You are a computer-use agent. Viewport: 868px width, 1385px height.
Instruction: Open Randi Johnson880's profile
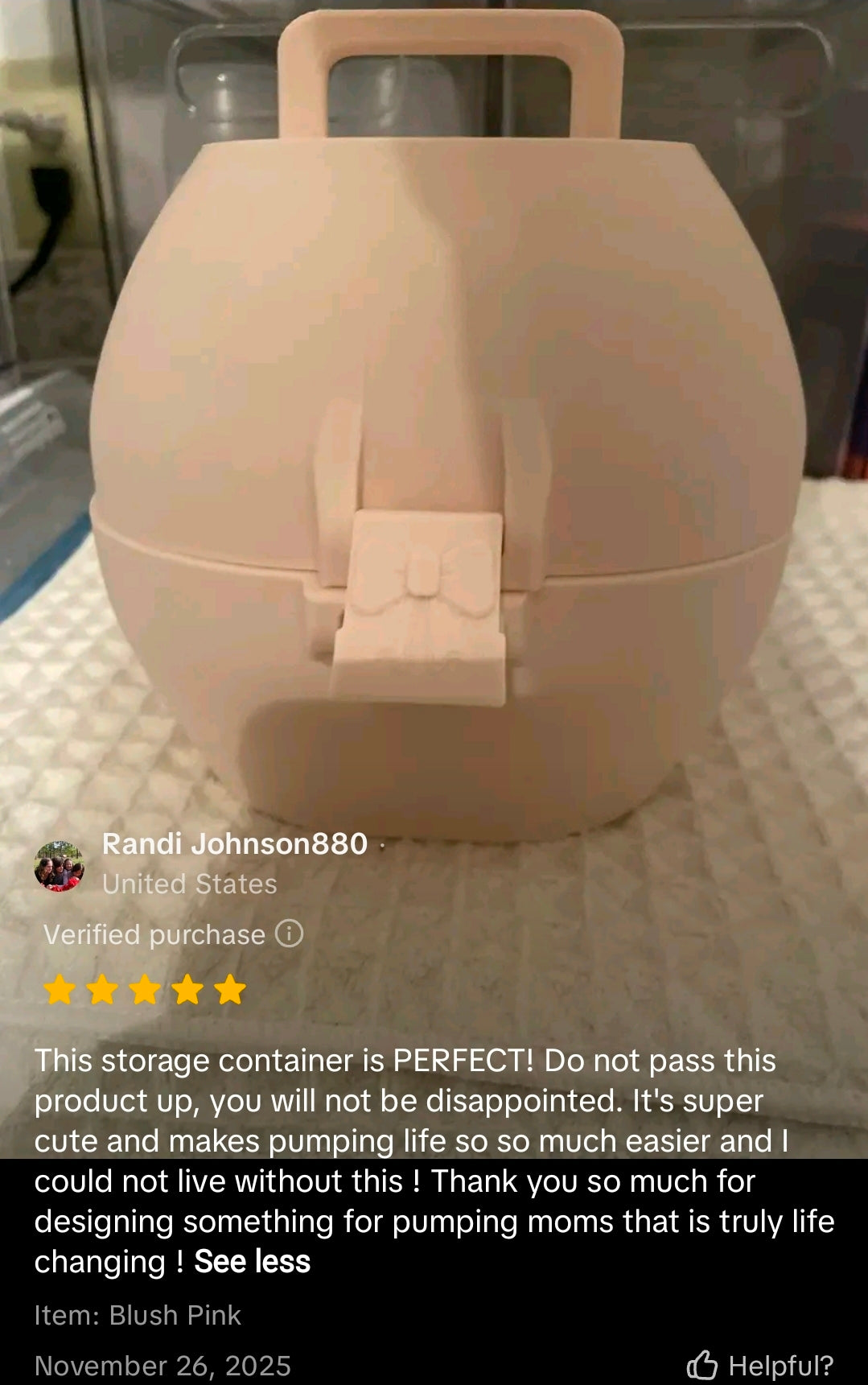[234, 843]
